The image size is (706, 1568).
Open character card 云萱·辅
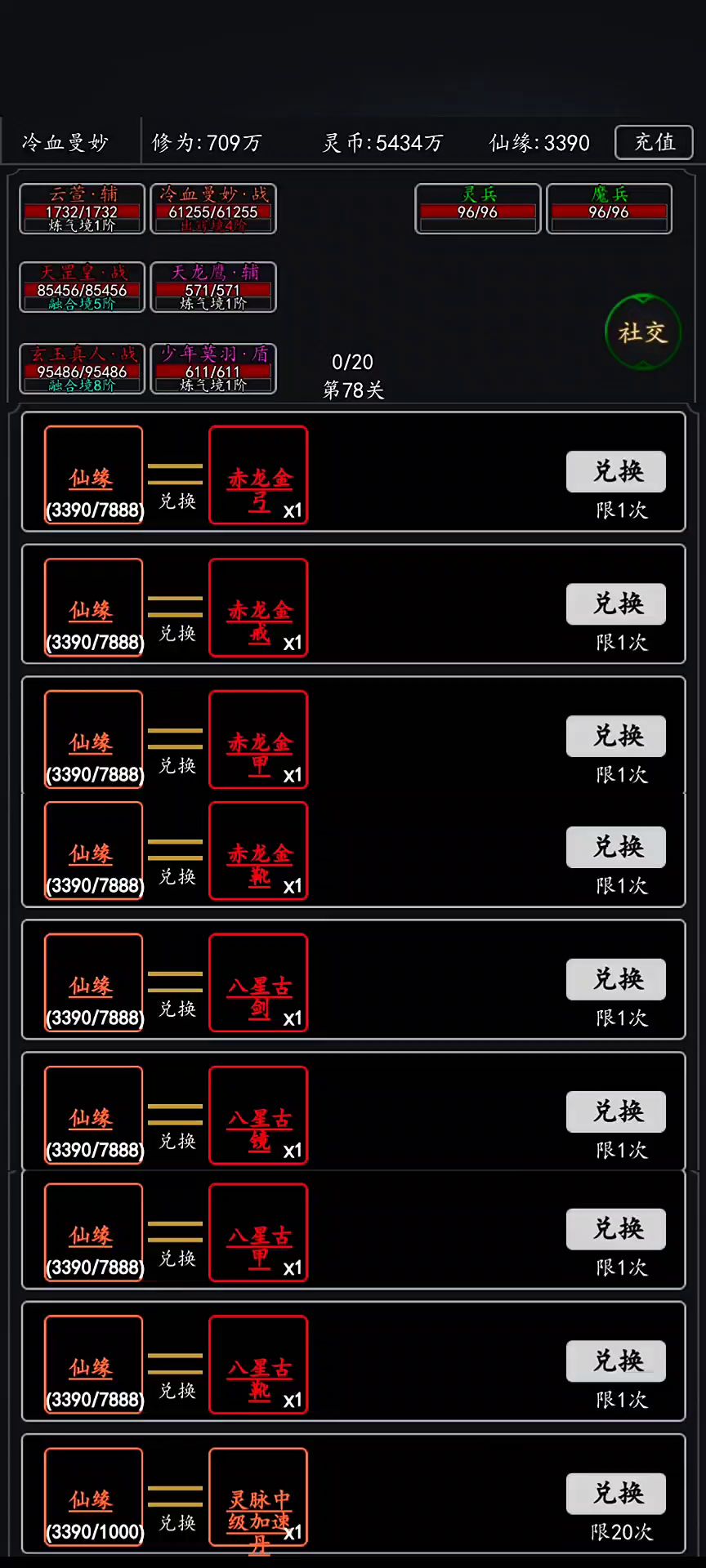click(82, 209)
